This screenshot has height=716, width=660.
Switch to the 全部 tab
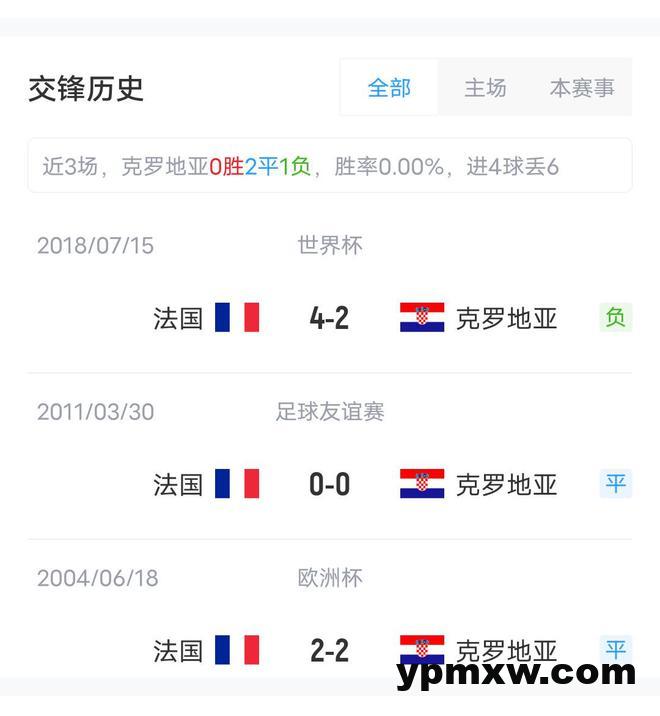pos(389,88)
